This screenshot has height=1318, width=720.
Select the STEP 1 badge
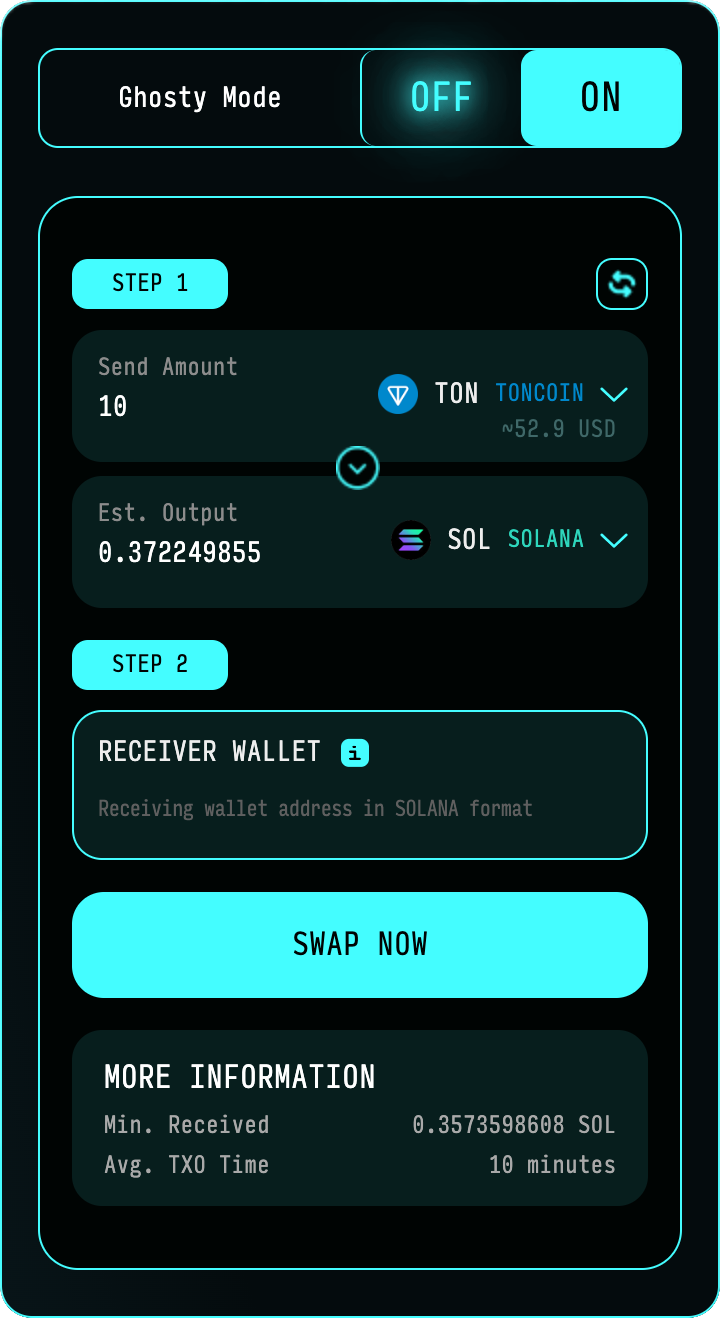149,283
